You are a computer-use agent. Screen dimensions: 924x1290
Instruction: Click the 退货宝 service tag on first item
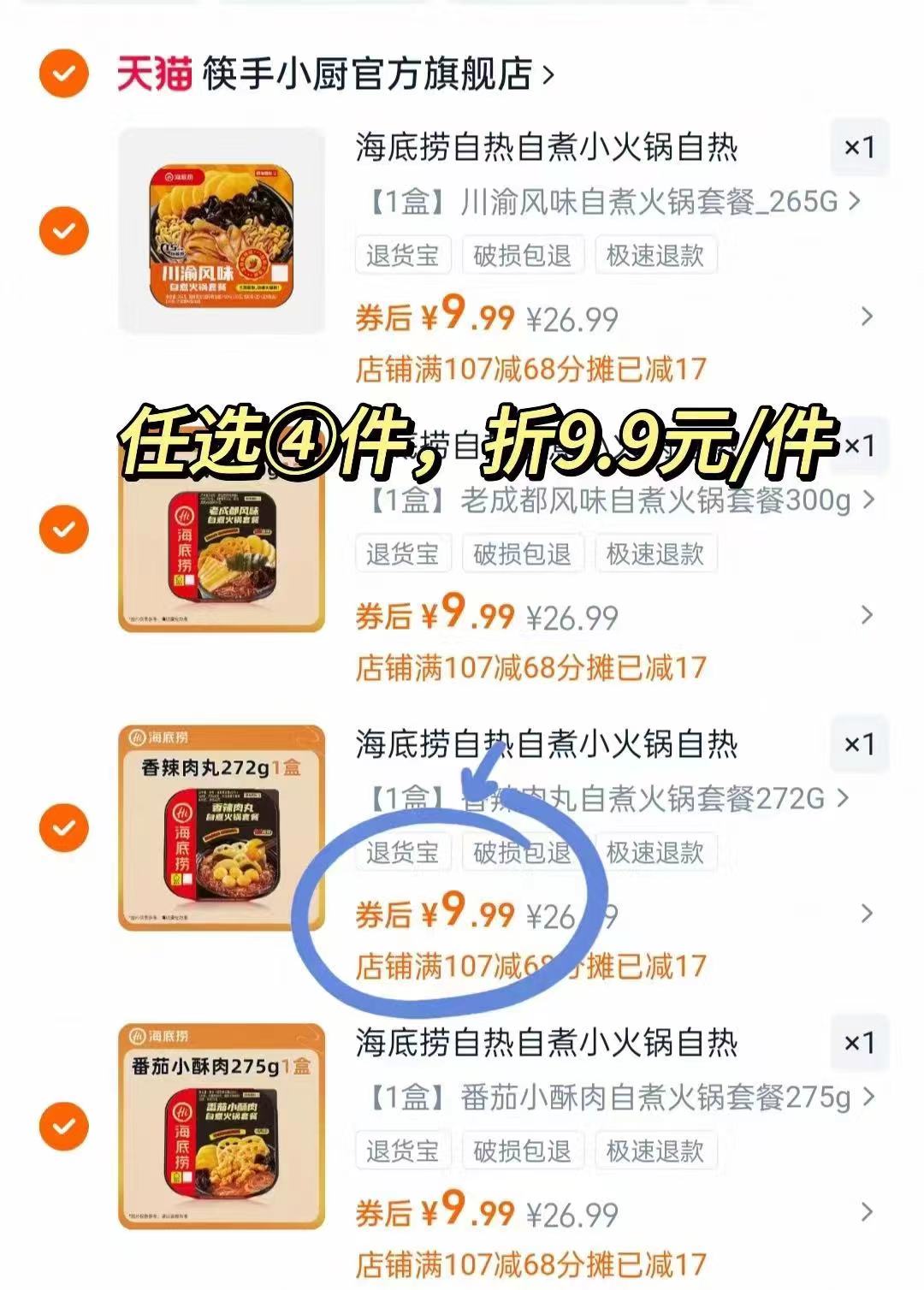tap(403, 254)
